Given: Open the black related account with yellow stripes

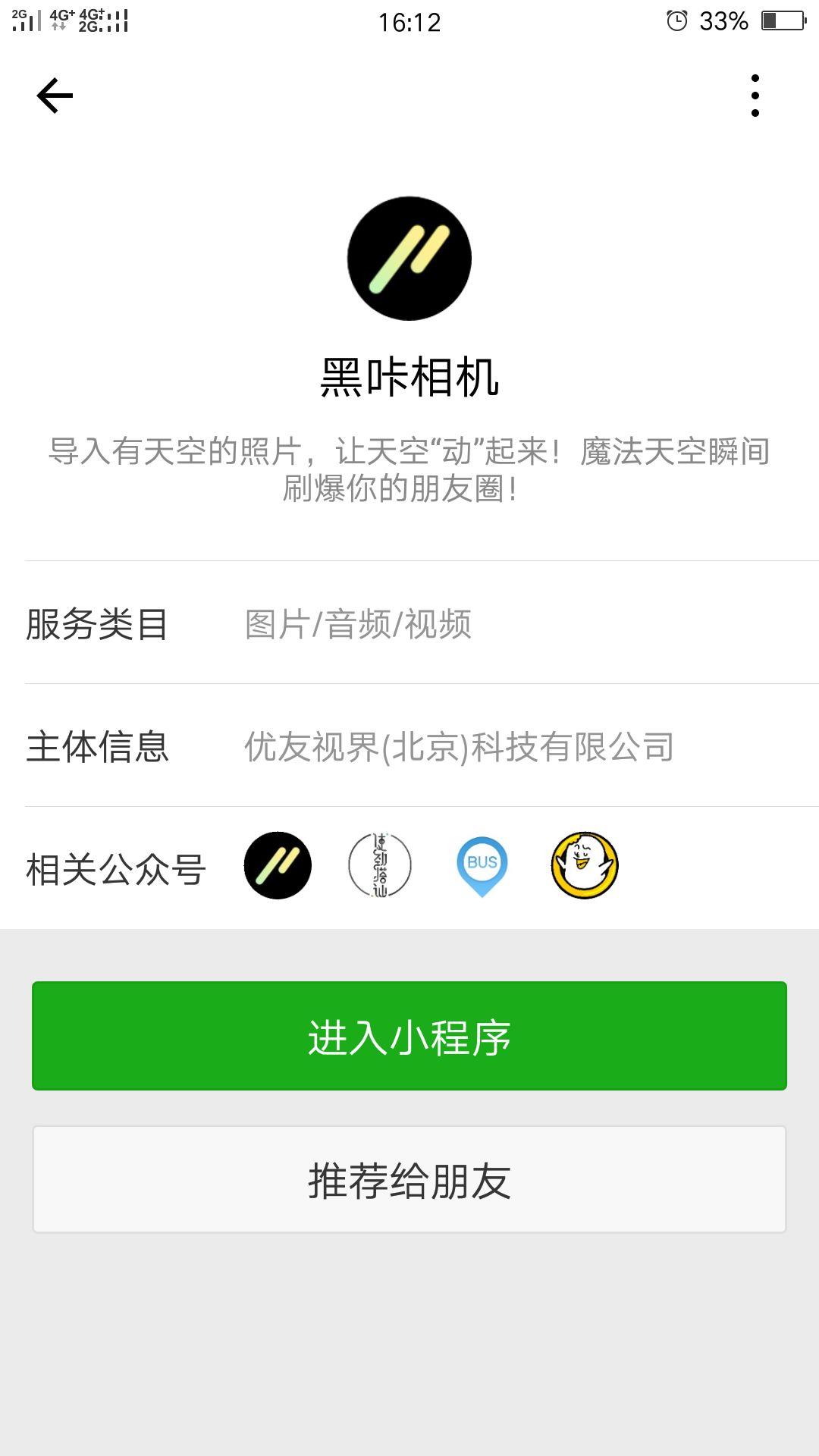Looking at the screenshot, I should 278,866.
